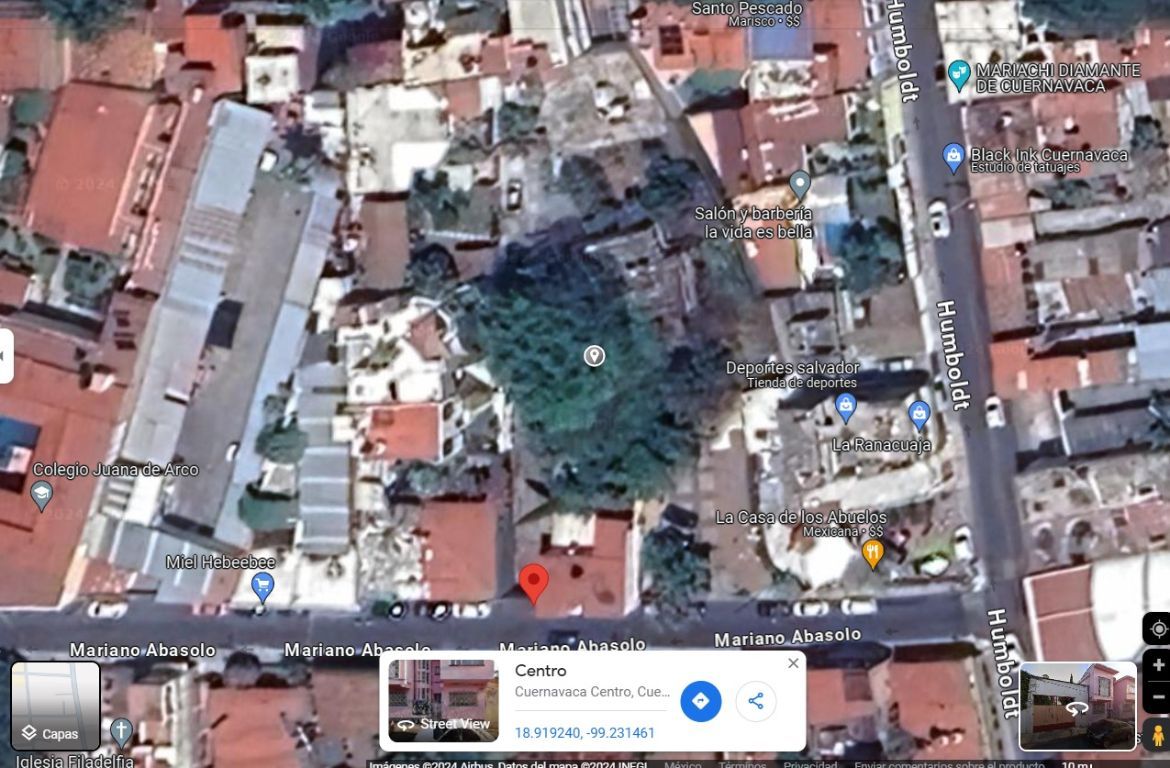Select La Casa de los Abuelos restaurant pin
This screenshot has height=768, width=1170.
pos(873,555)
